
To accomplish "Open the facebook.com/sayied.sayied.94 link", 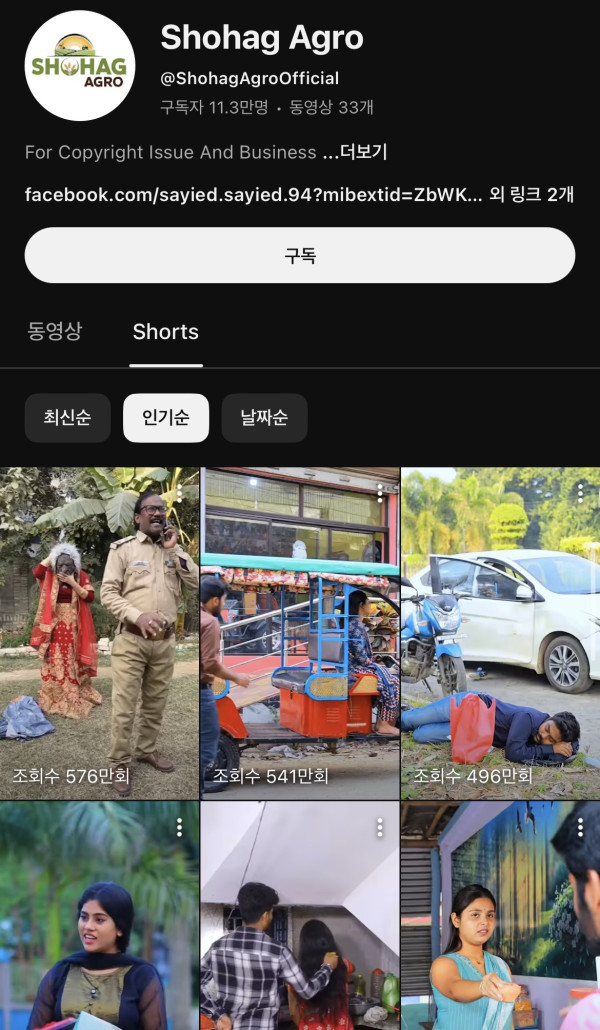I will tap(254, 194).
